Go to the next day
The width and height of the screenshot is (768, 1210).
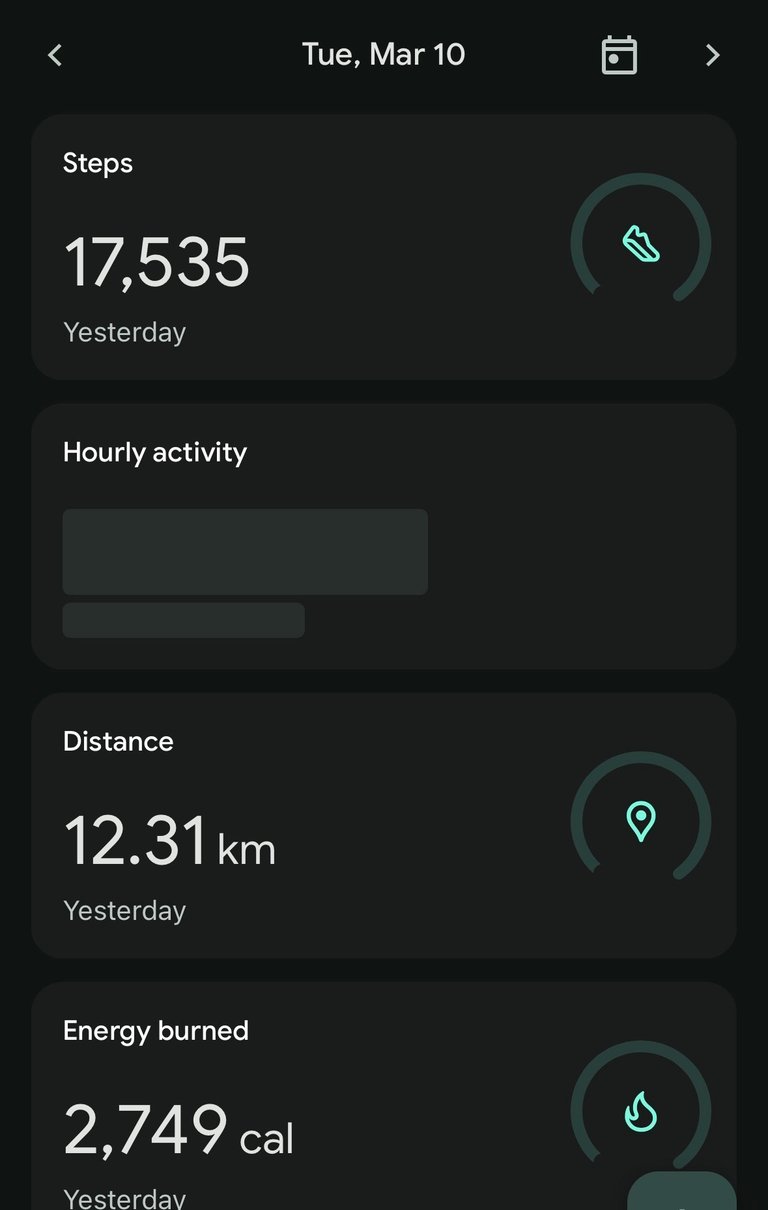tap(712, 55)
